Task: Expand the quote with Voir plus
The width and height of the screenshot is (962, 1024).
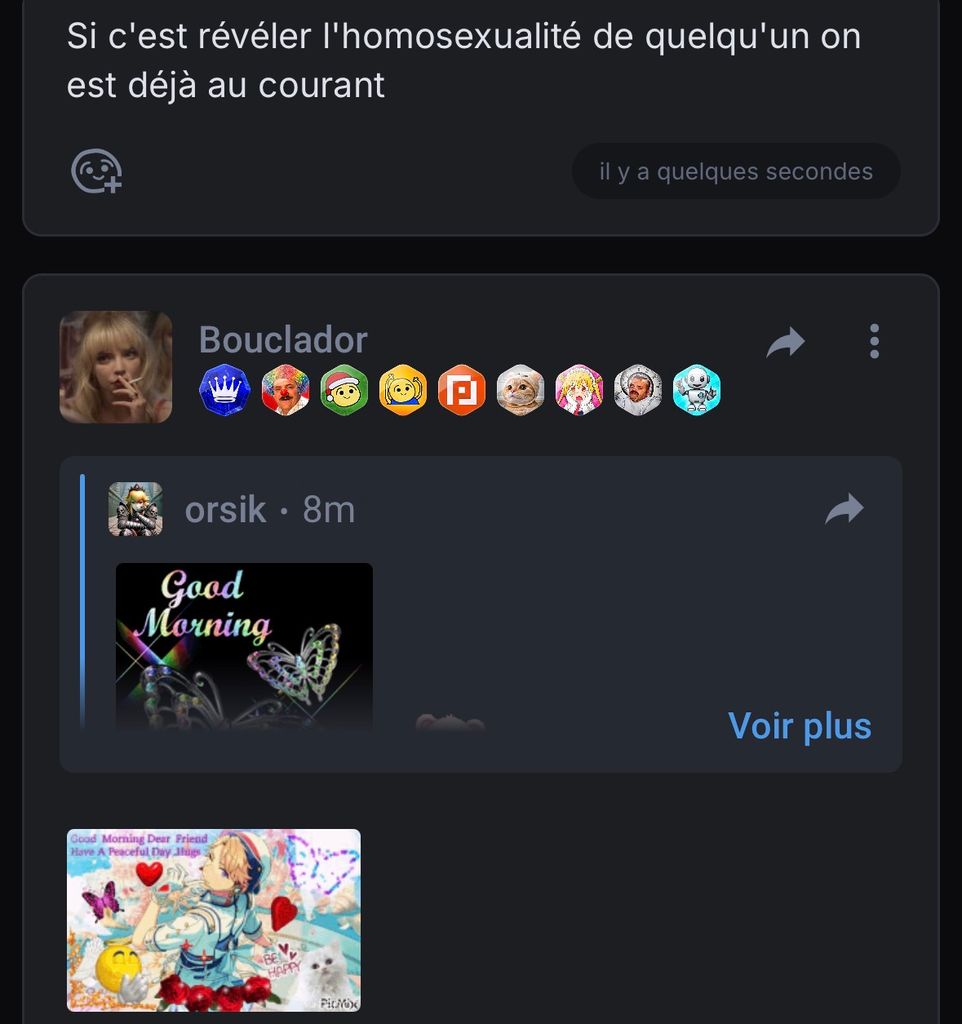Action: point(799,725)
